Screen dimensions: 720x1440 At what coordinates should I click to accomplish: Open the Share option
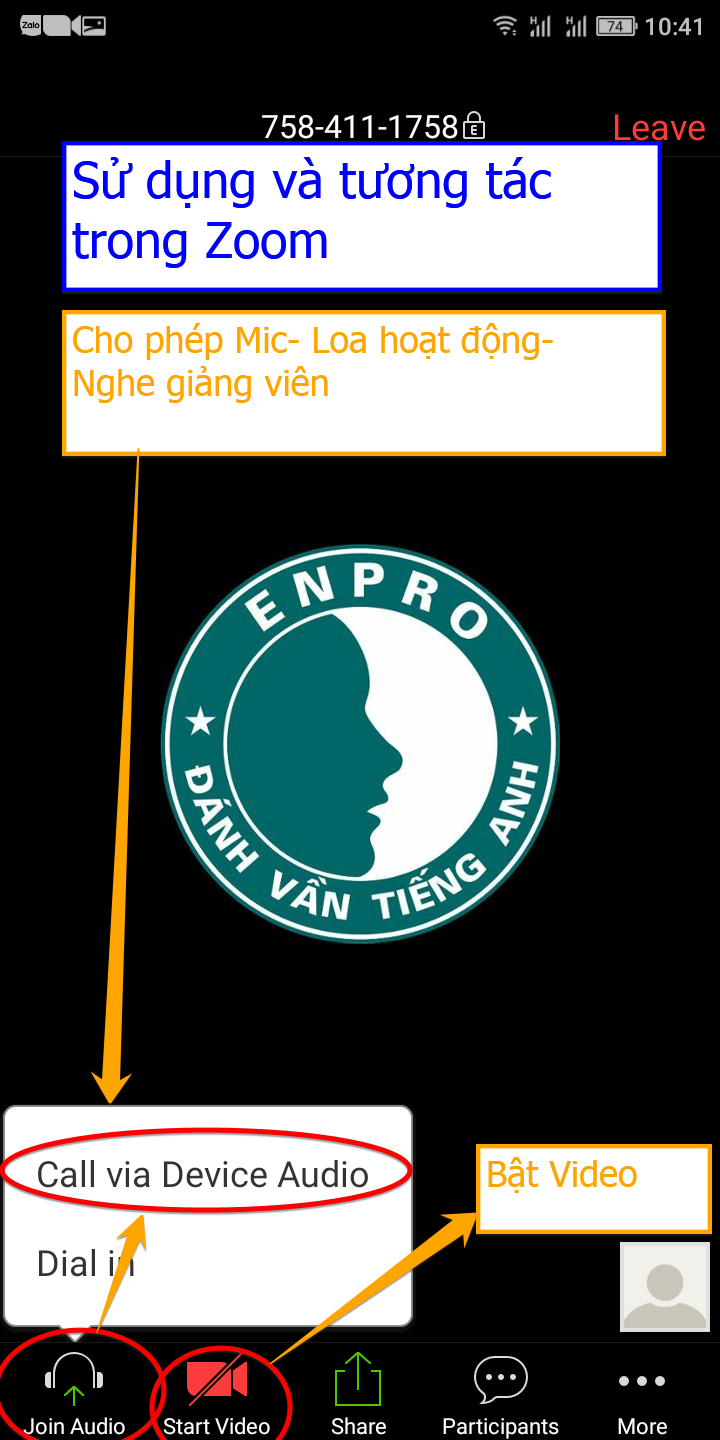[x=359, y=1392]
